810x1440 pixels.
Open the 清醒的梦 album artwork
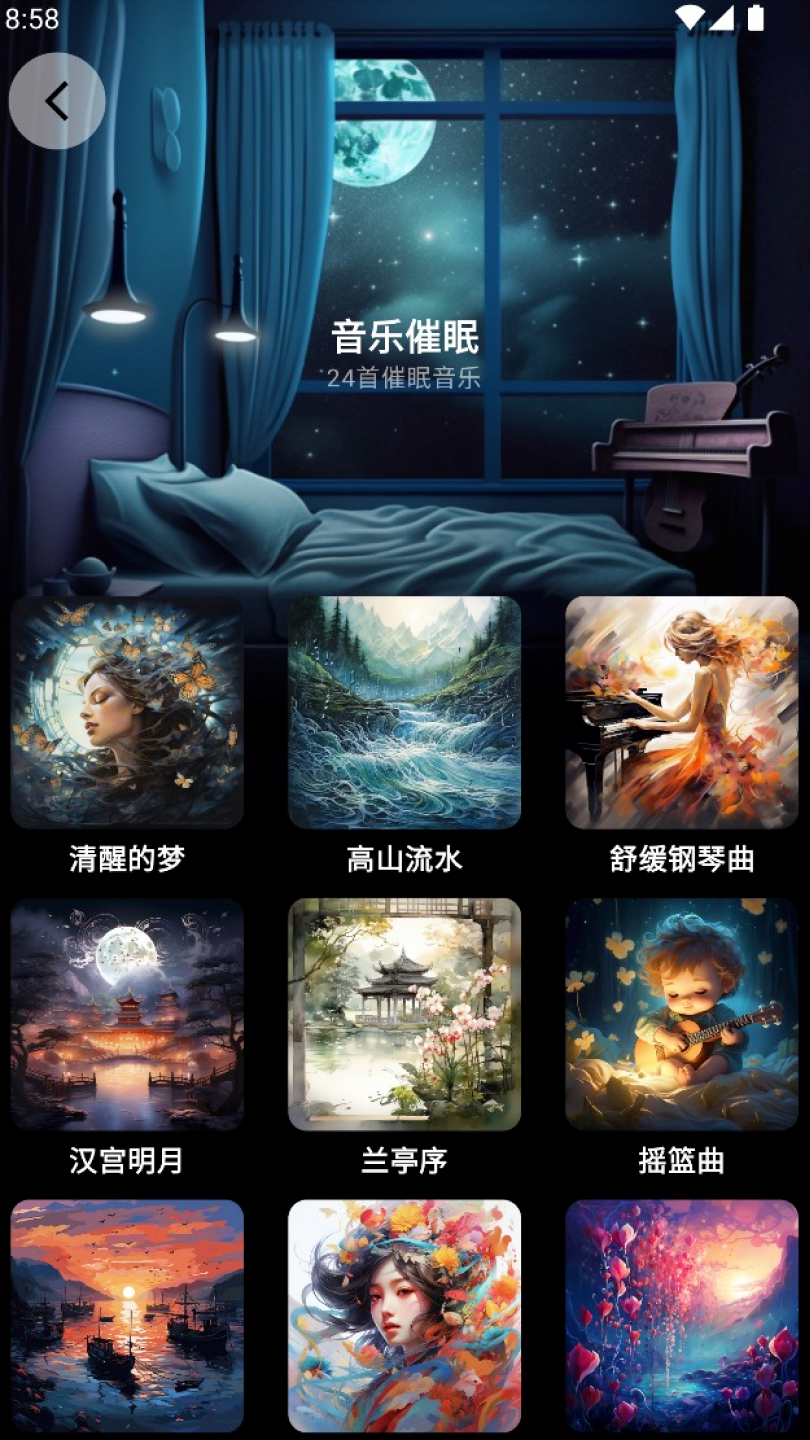point(126,713)
